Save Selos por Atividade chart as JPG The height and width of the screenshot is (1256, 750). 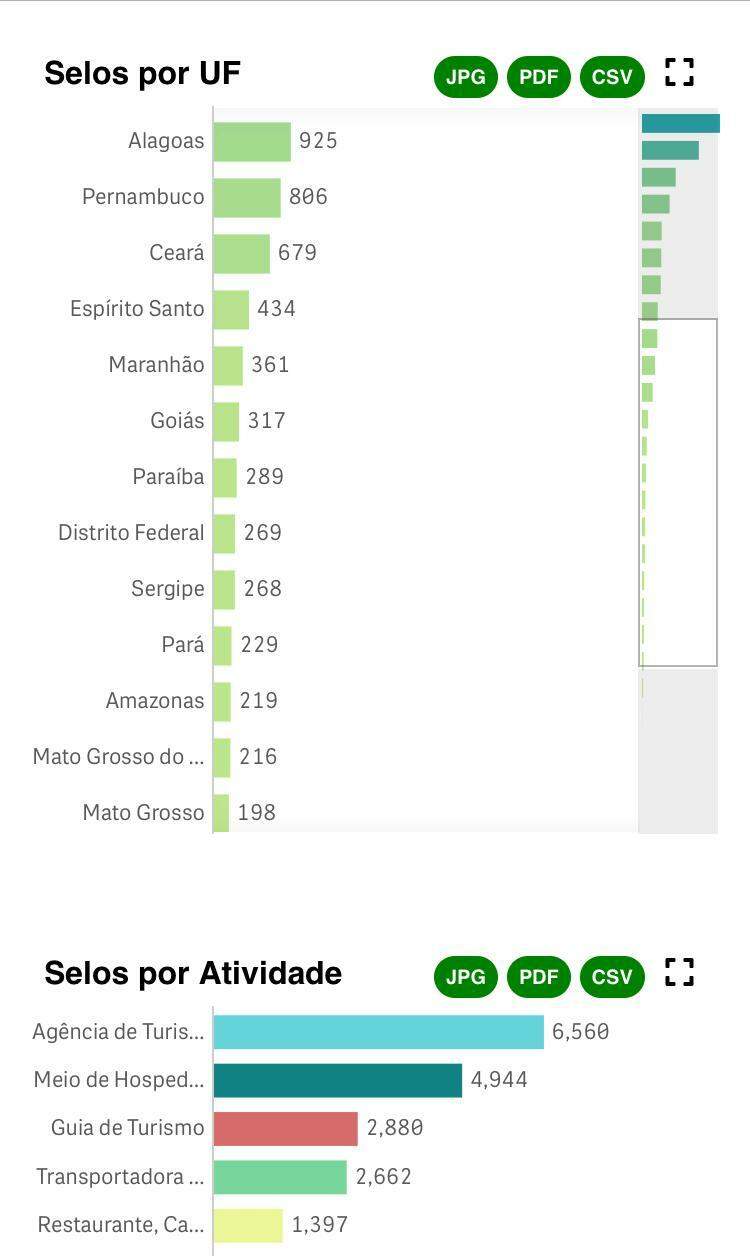(x=465, y=976)
